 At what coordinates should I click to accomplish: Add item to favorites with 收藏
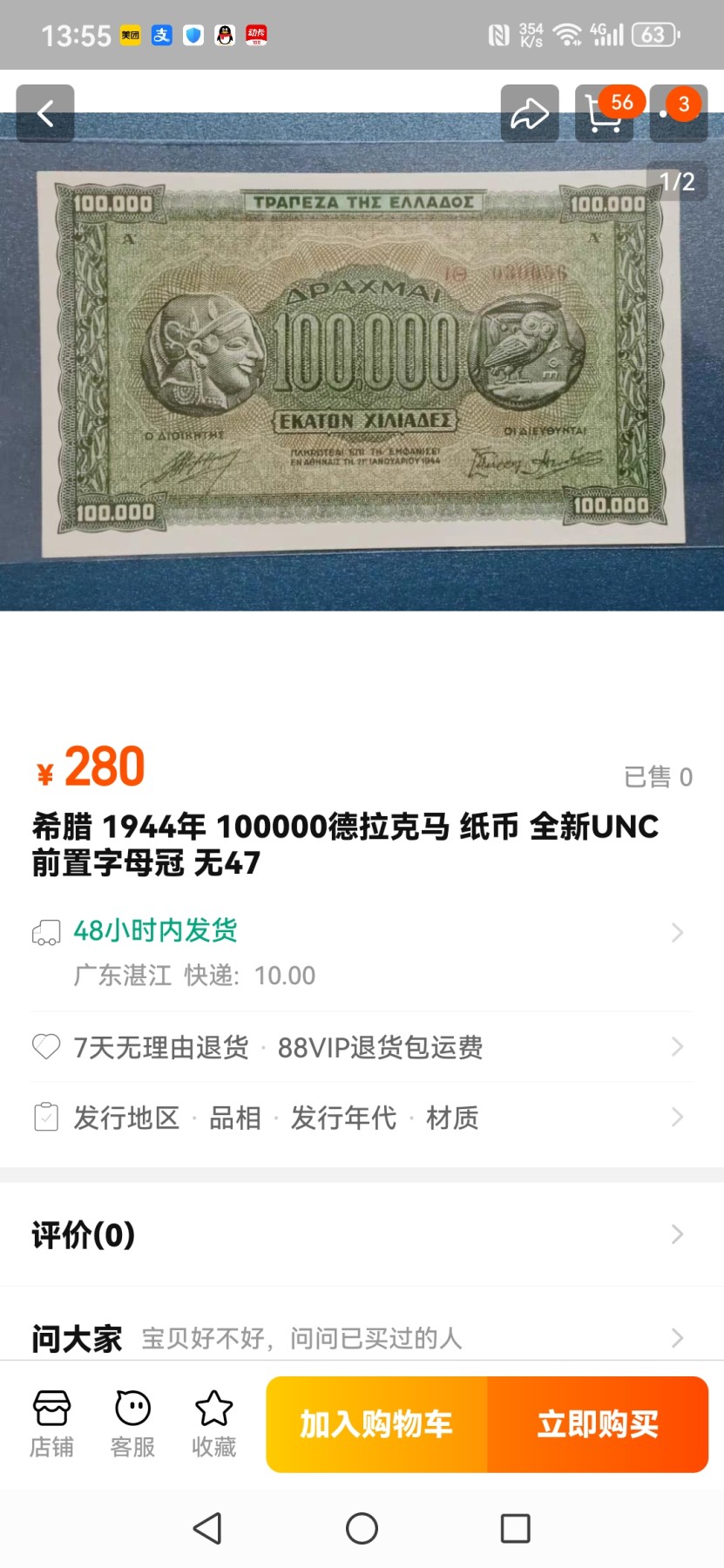213,1424
